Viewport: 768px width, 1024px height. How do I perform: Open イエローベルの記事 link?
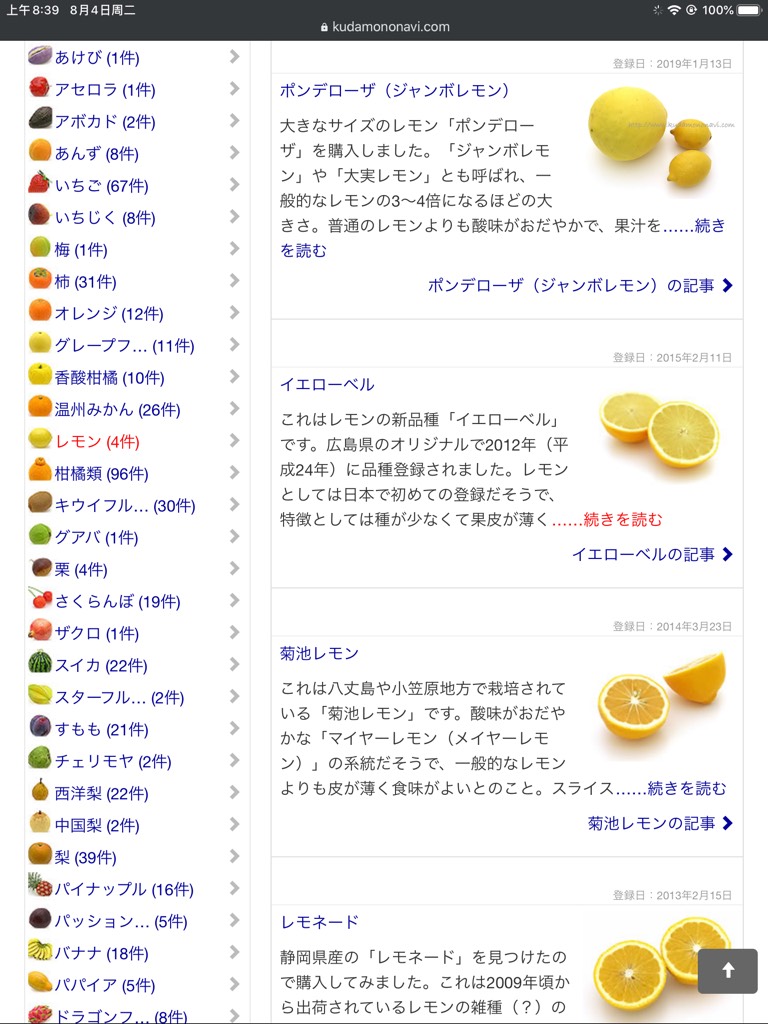click(652, 554)
